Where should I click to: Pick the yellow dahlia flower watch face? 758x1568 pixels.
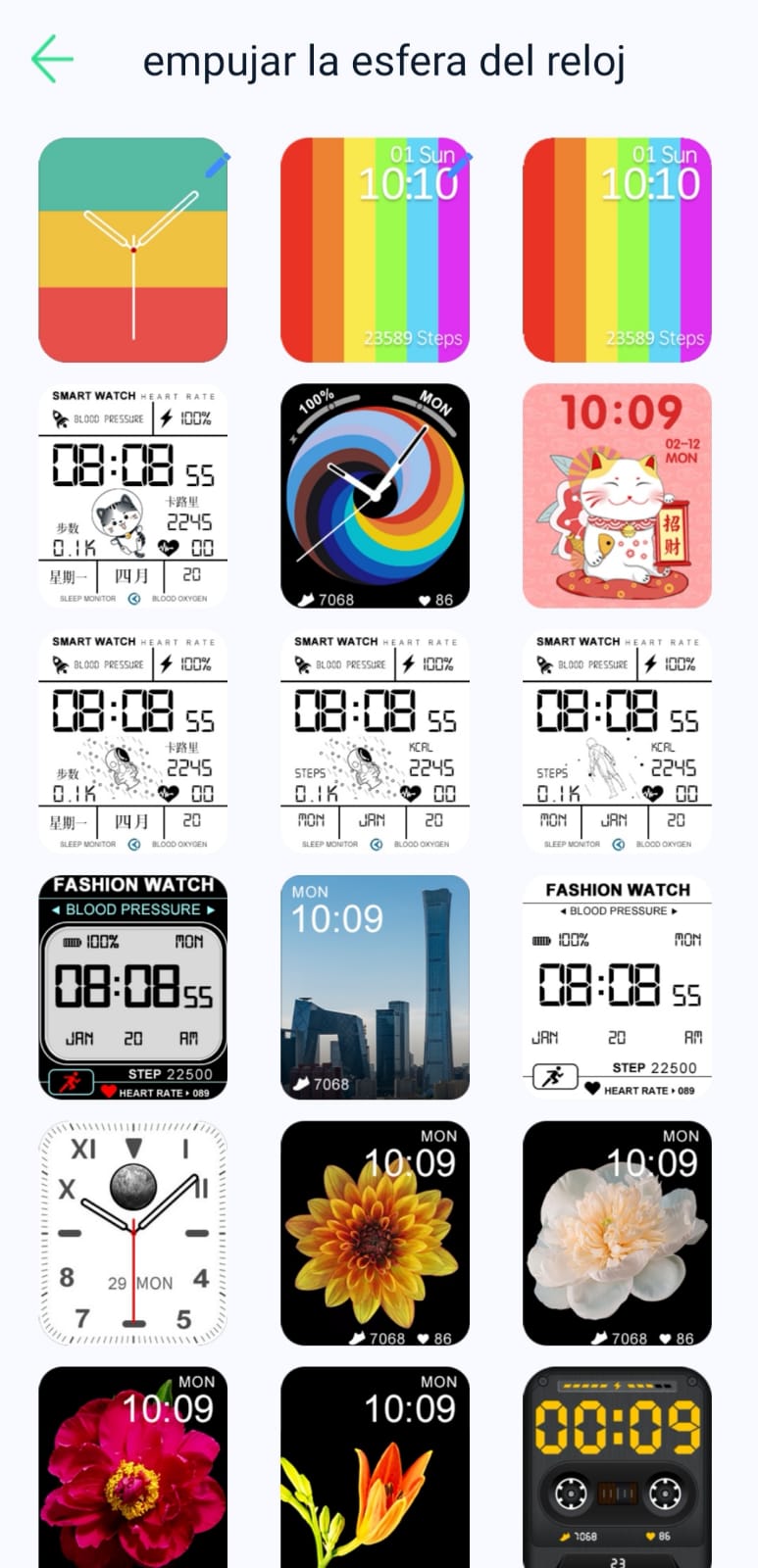(375, 1233)
